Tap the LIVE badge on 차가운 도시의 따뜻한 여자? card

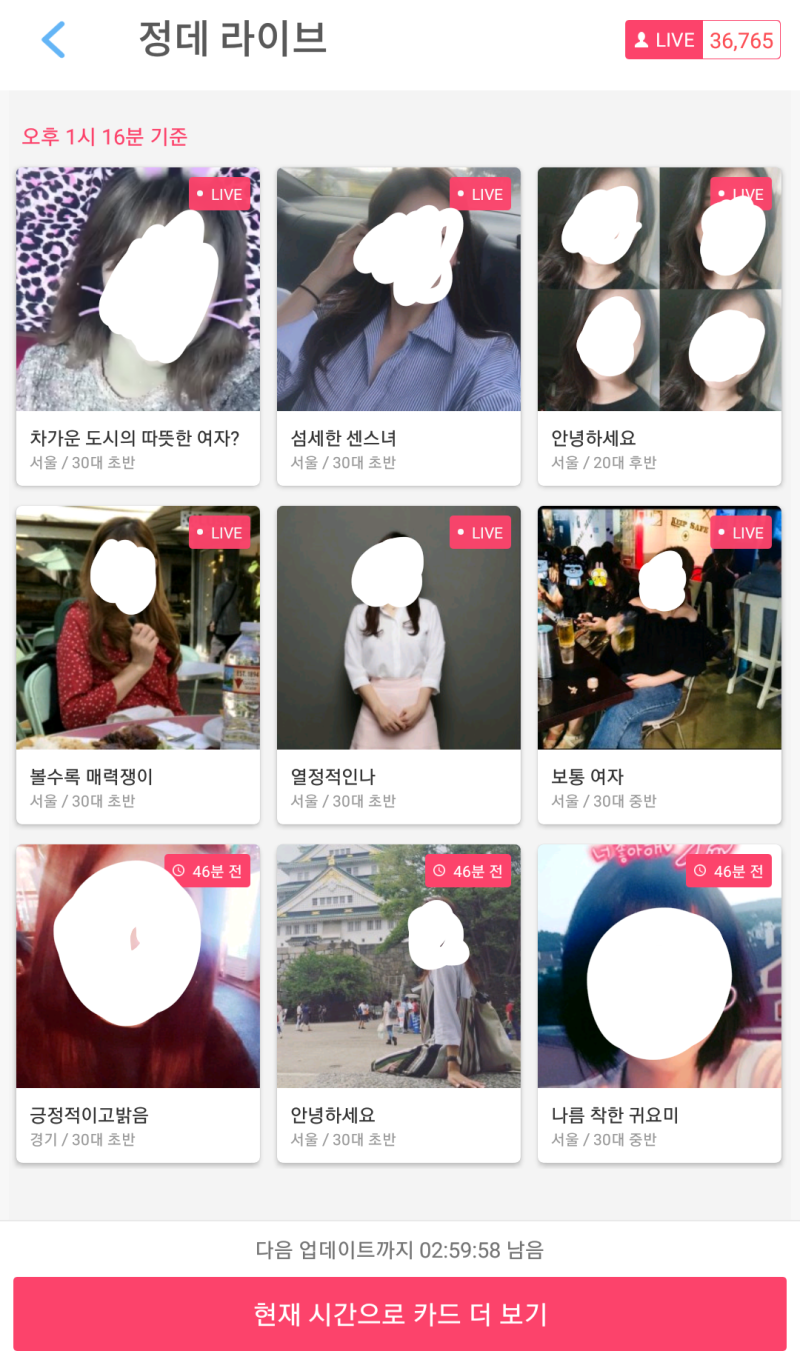click(219, 193)
